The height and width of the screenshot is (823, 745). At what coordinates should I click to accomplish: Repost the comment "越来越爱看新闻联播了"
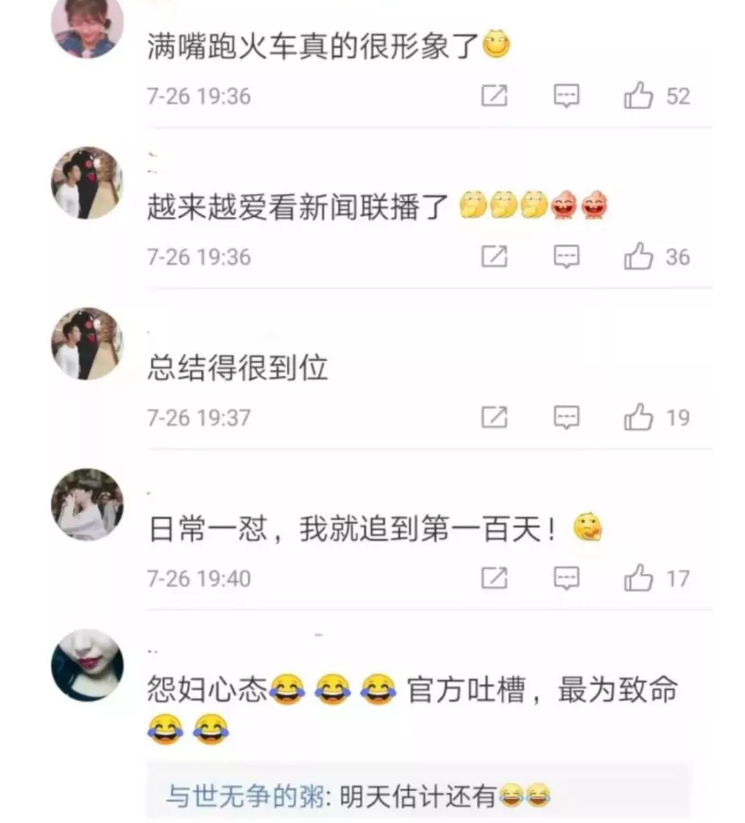(x=494, y=257)
